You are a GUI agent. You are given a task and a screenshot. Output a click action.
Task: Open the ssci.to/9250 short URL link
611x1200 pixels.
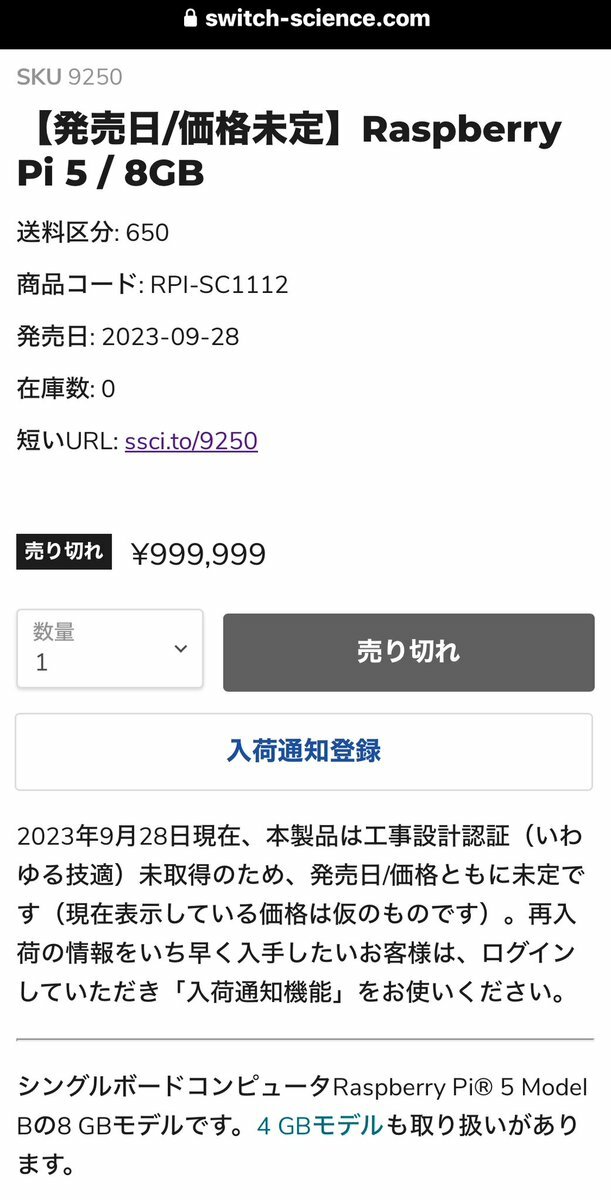[191, 441]
